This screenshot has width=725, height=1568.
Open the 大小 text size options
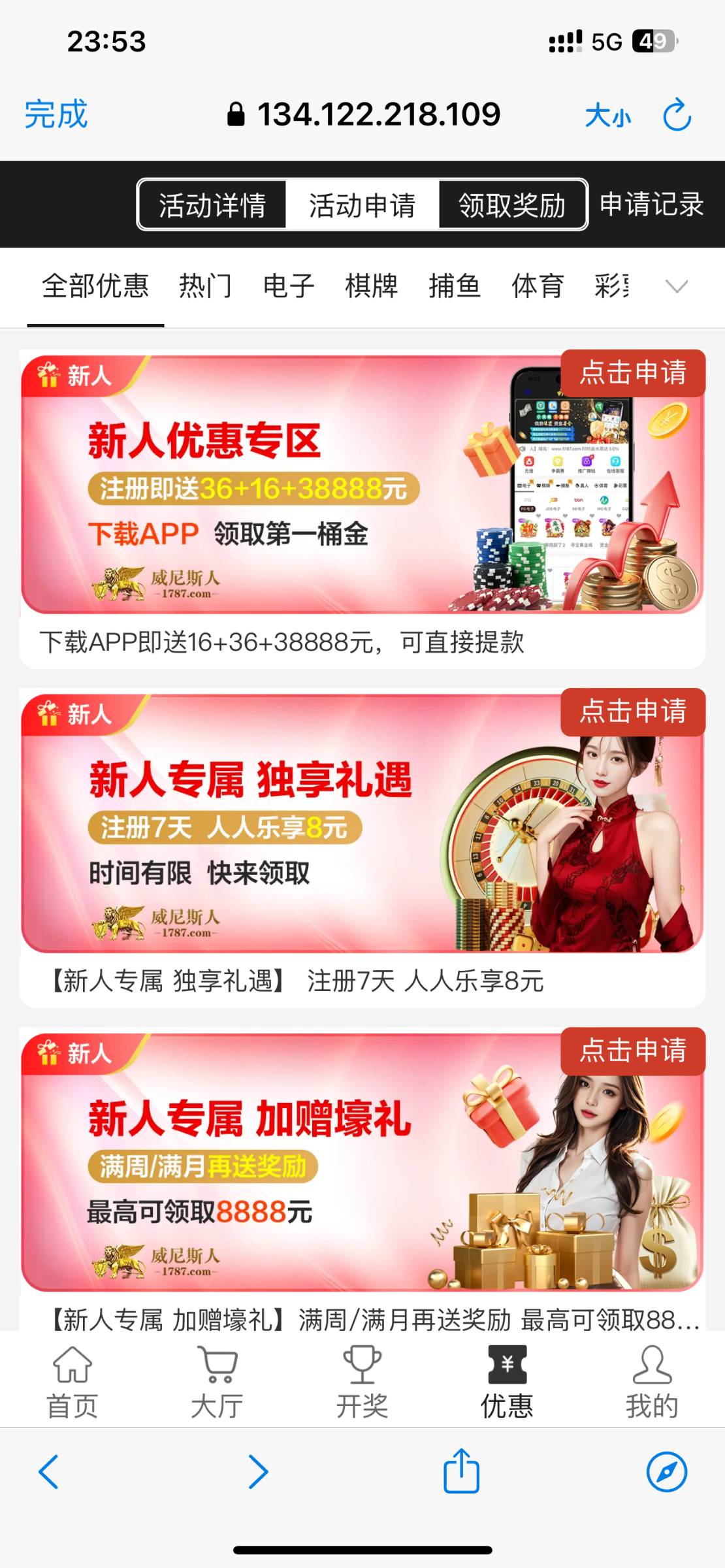tap(607, 116)
